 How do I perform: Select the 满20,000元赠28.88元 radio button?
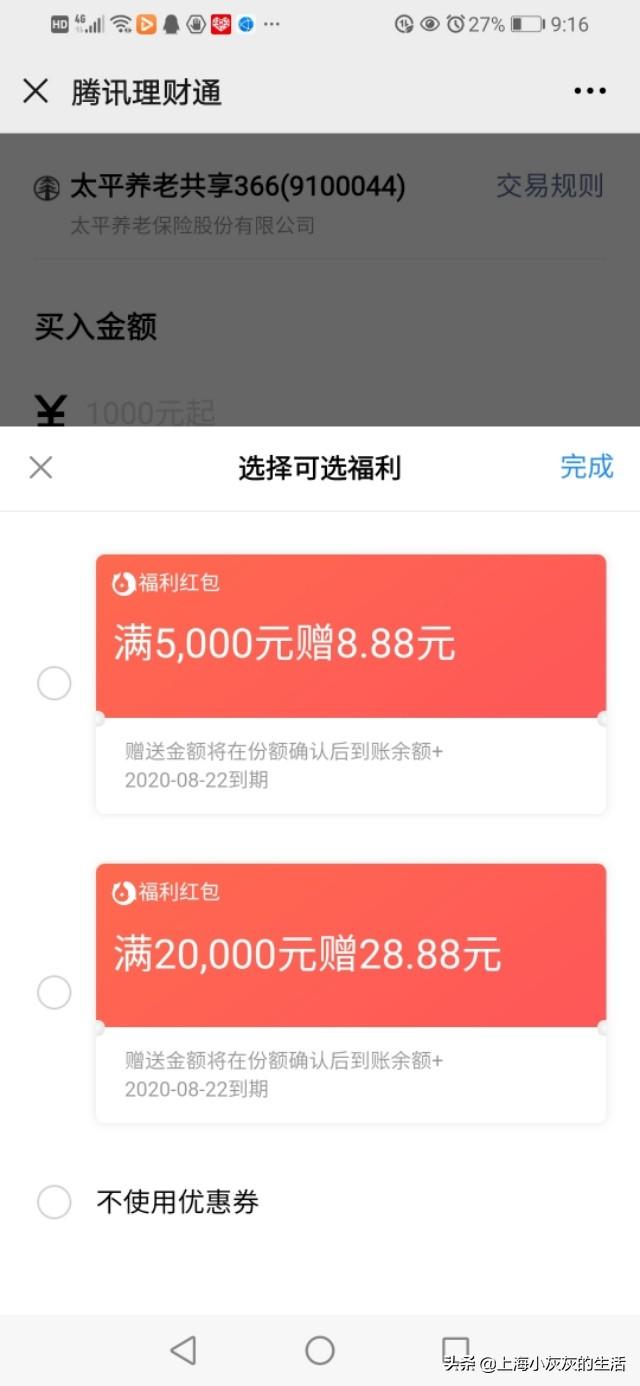54,993
